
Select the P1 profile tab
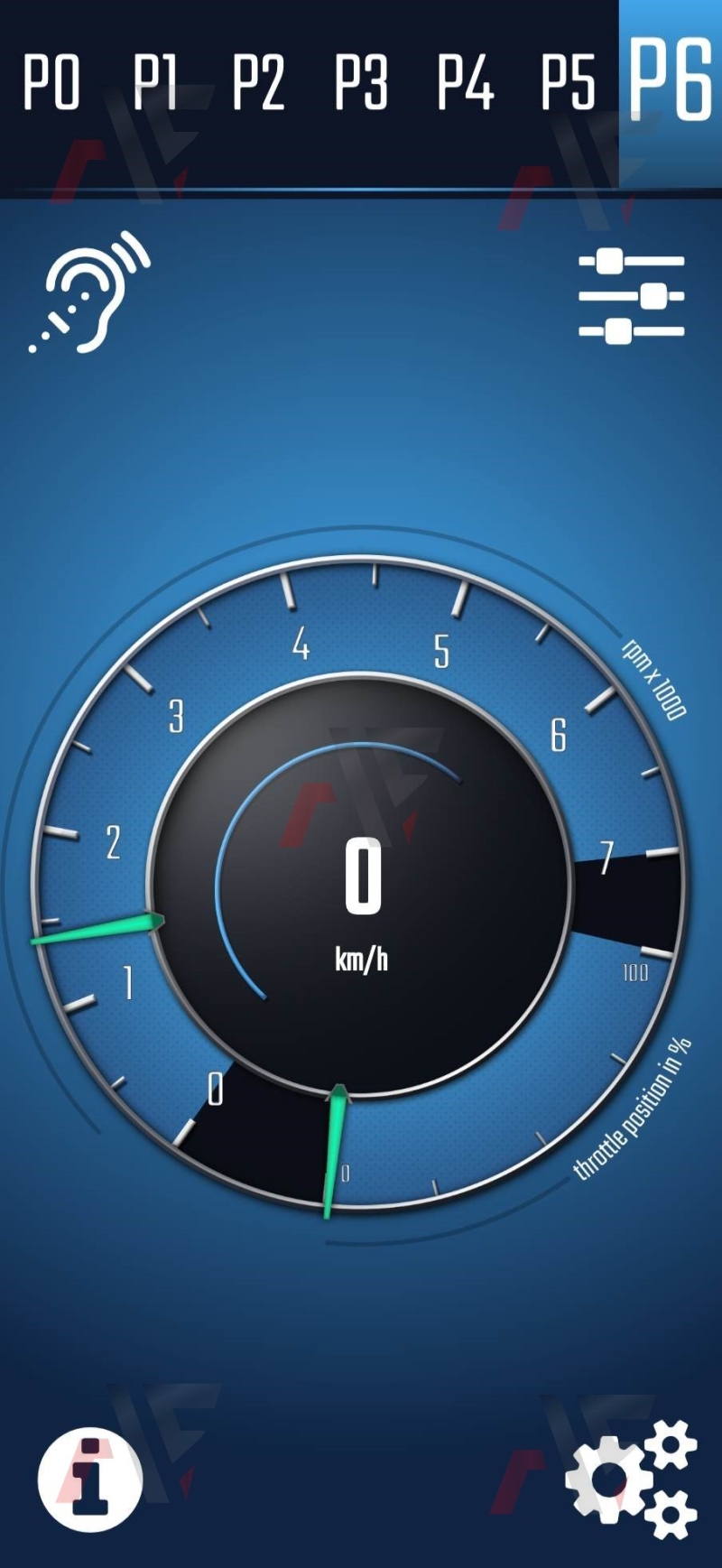click(x=154, y=83)
